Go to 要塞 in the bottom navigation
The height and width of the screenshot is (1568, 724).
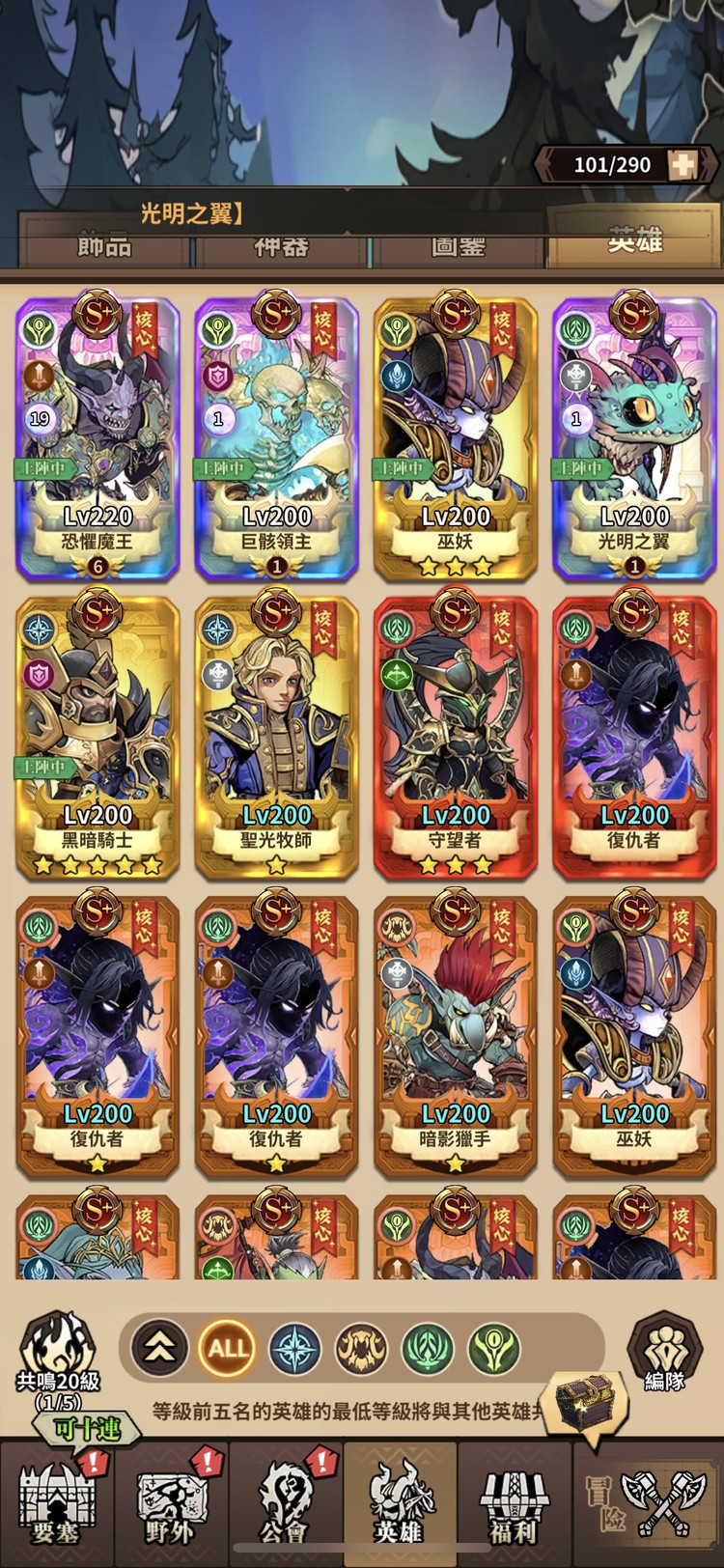56,1506
